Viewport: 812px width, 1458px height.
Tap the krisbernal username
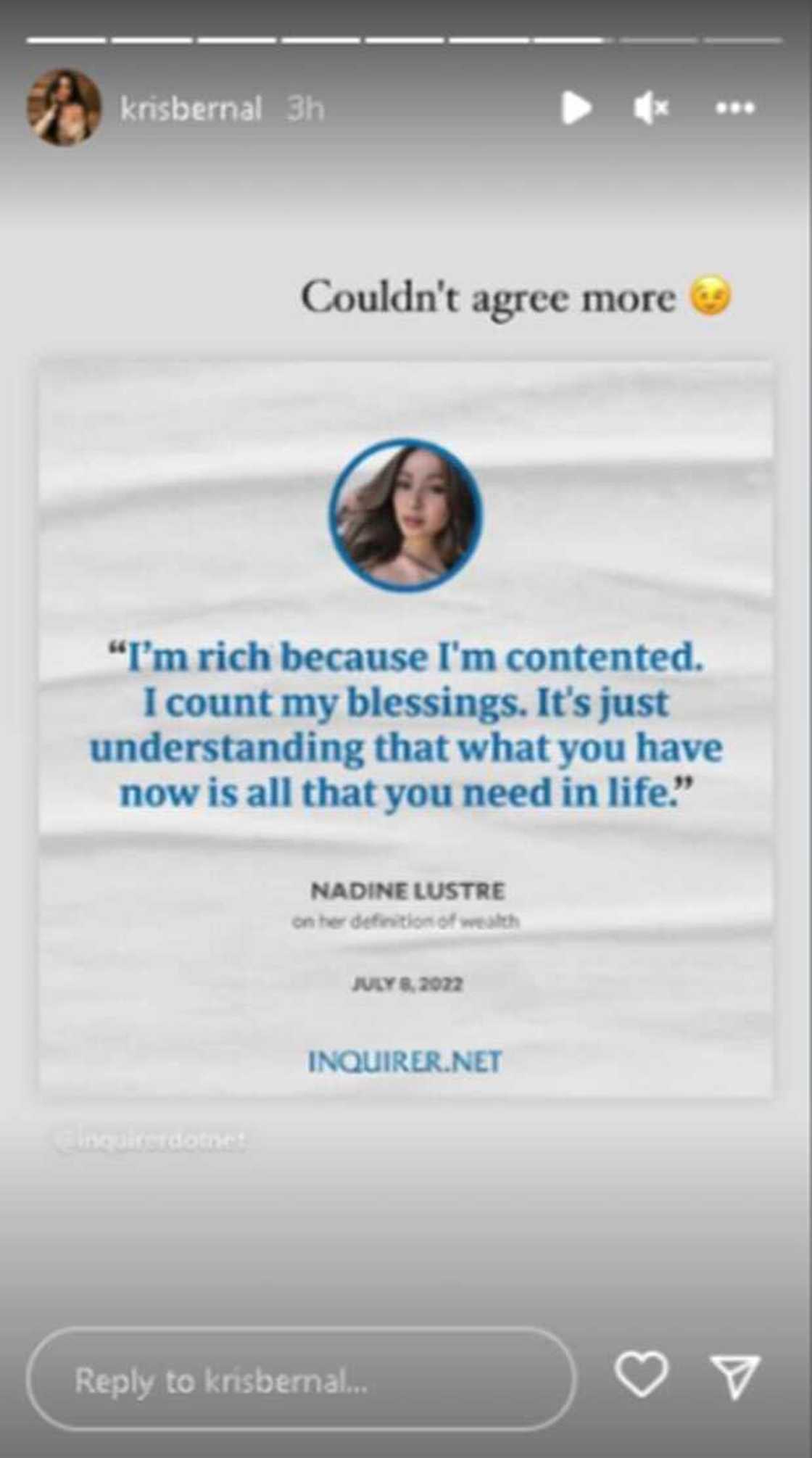pyautogui.click(x=191, y=109)
